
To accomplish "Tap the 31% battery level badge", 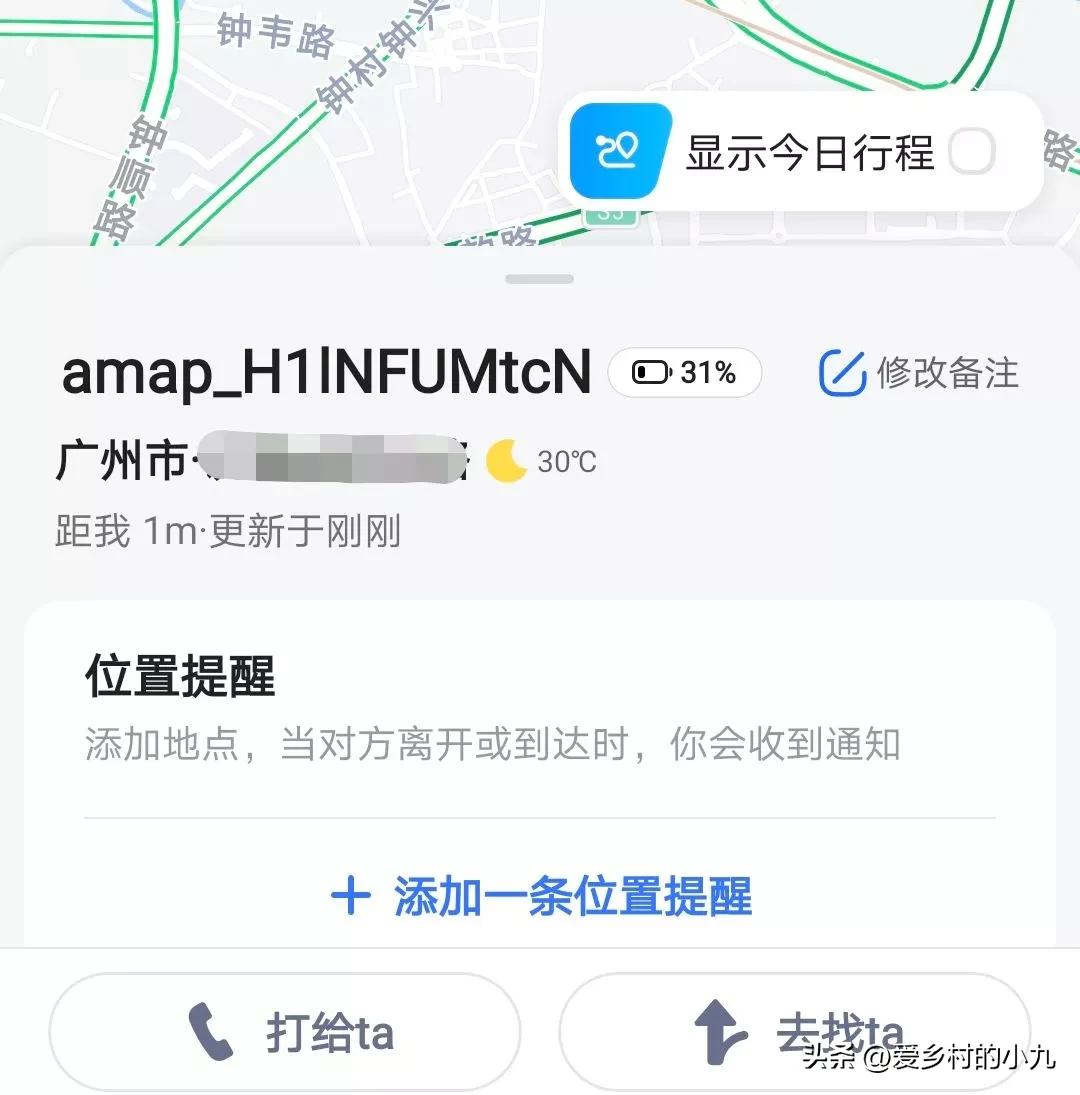I will 684,371.
